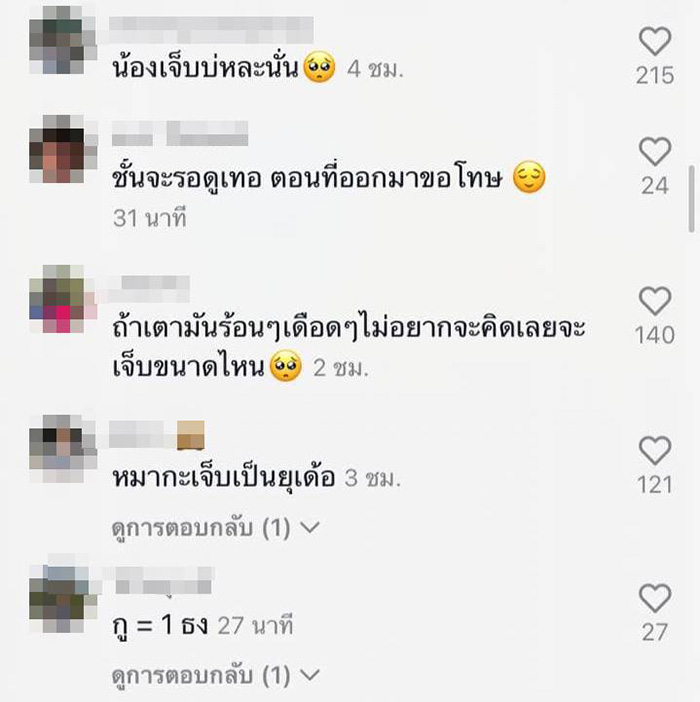700x702 pixels.
Task: Like the comment "หมากะเจ็บเป็นยุเด้อ"
Action: point(655,451)
